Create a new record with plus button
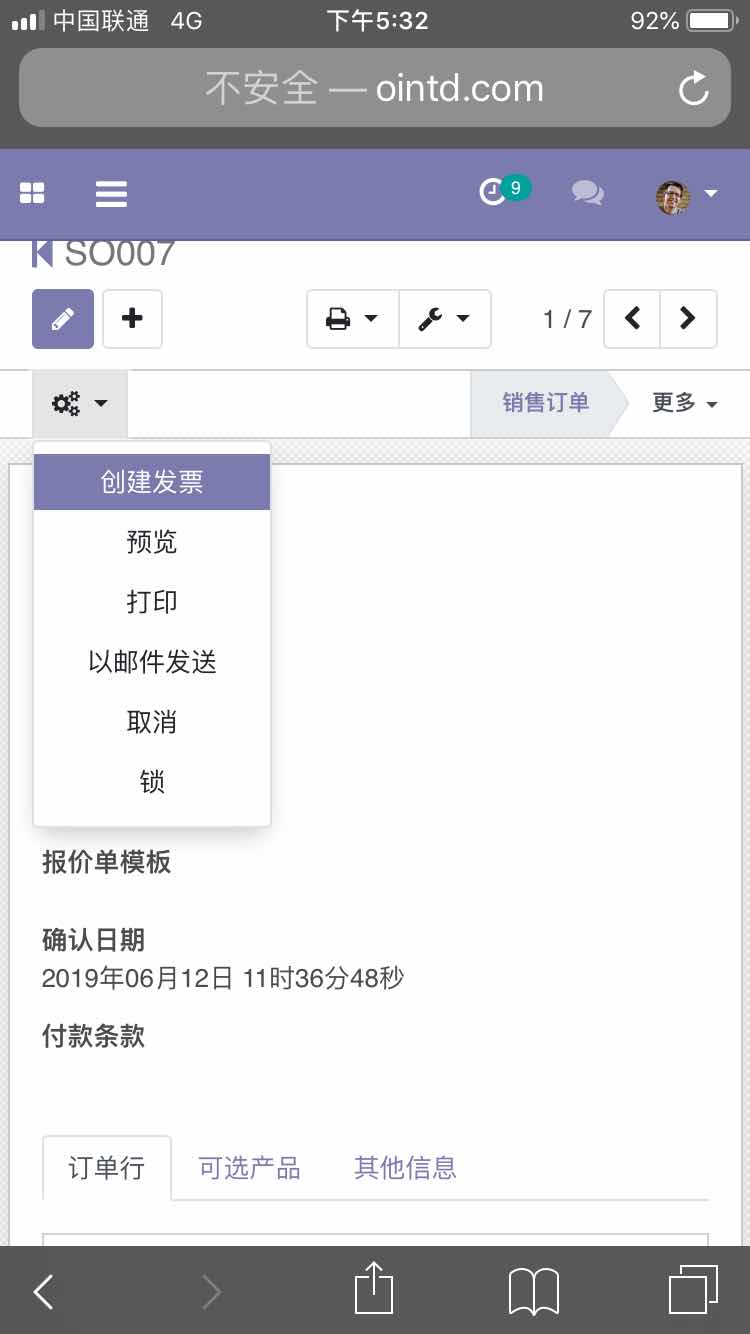 [132, 319]
